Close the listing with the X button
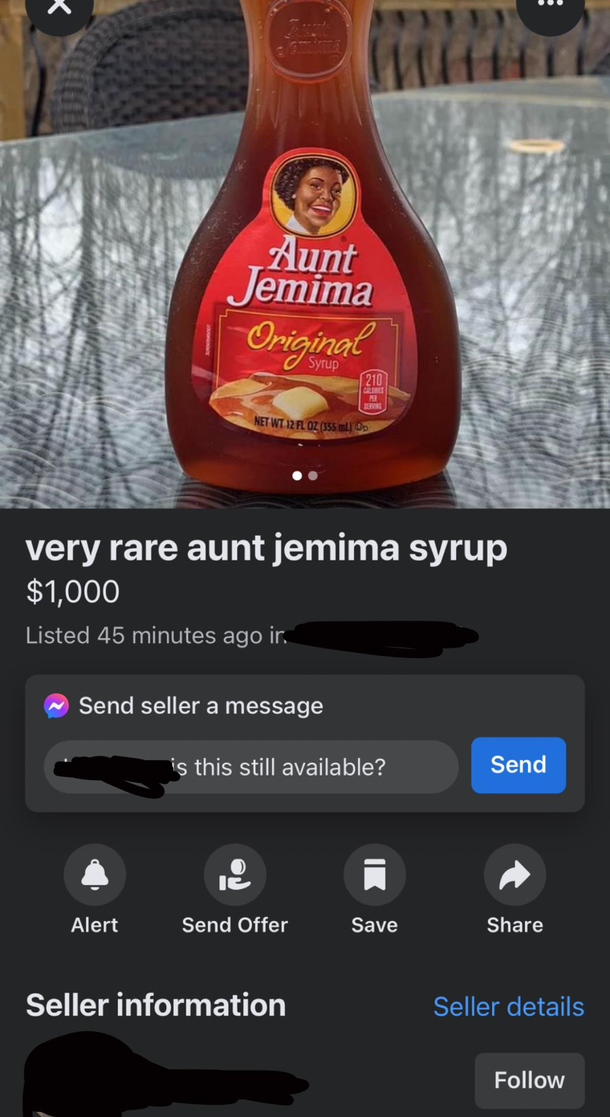This screenshot has height=1117, width=610. point(59,8)
